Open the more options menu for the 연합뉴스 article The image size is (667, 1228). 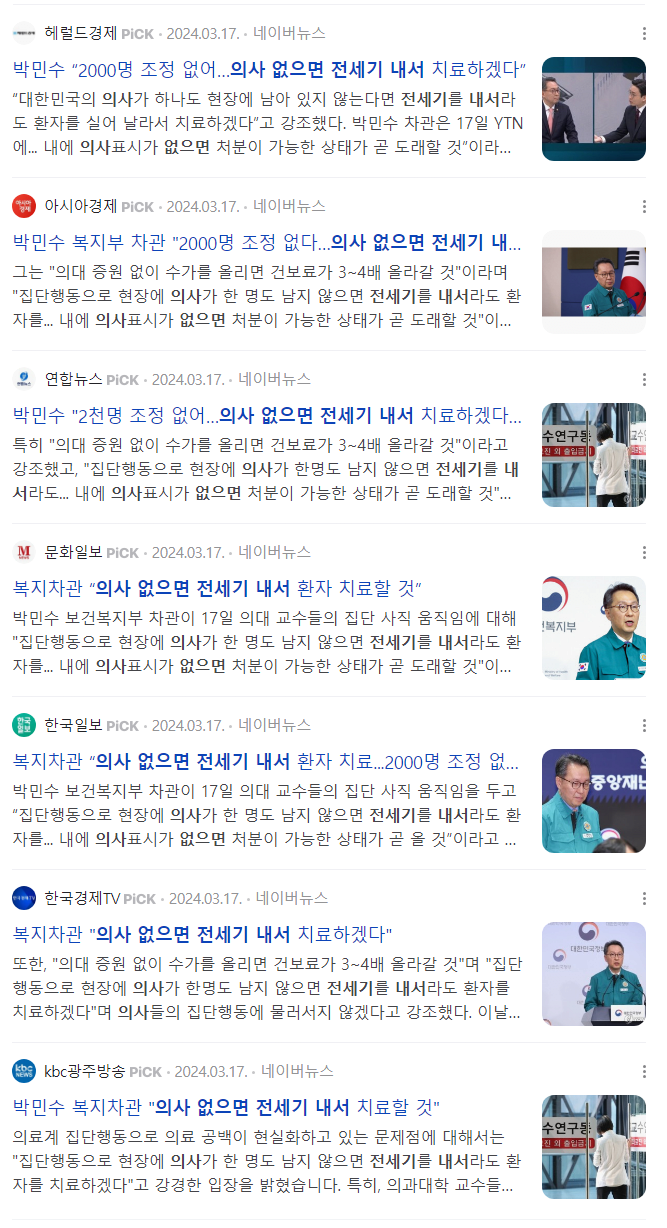coord(644,380)
